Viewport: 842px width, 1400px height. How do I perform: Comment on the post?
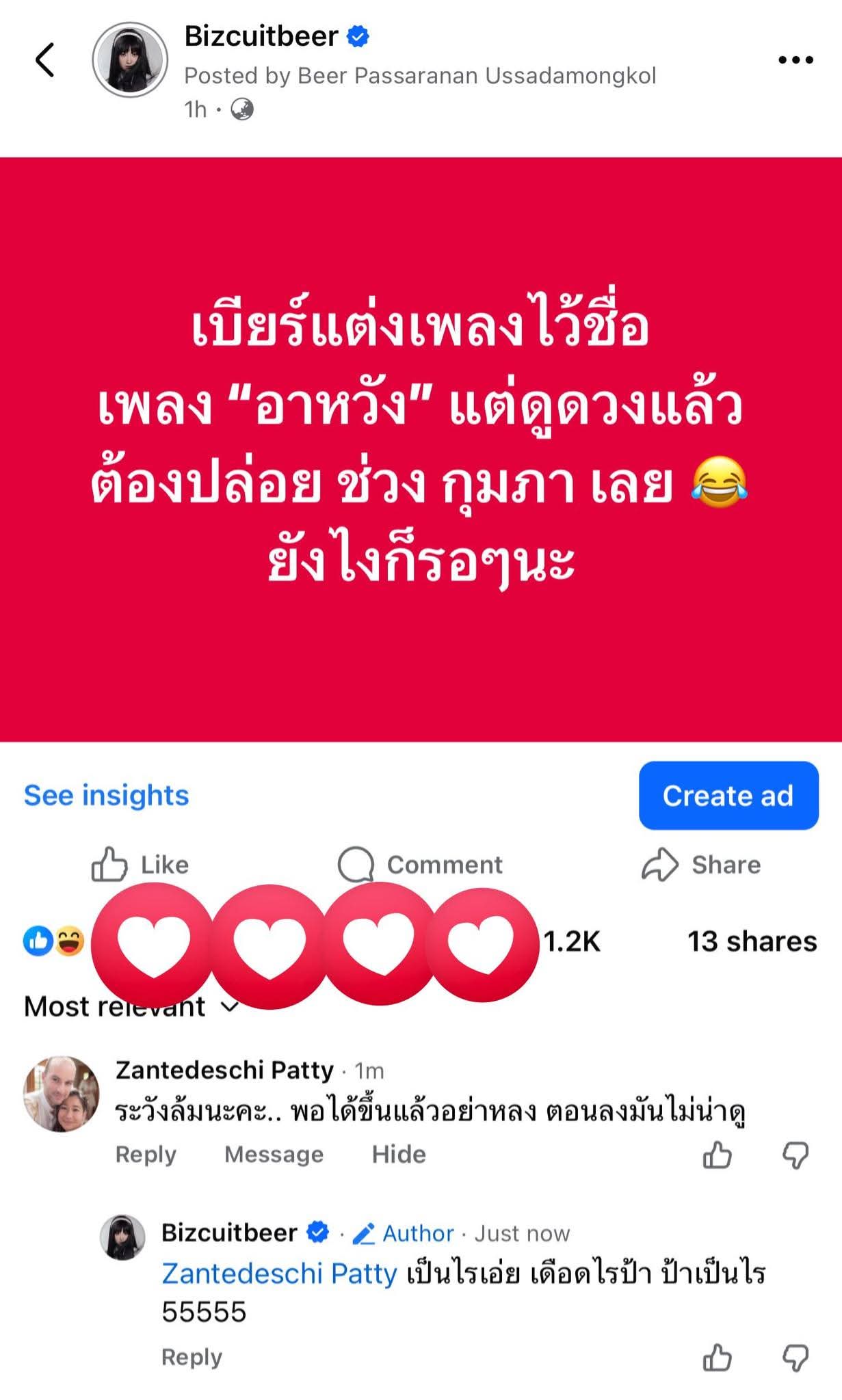pyautogui.click(x=420, y=865)
